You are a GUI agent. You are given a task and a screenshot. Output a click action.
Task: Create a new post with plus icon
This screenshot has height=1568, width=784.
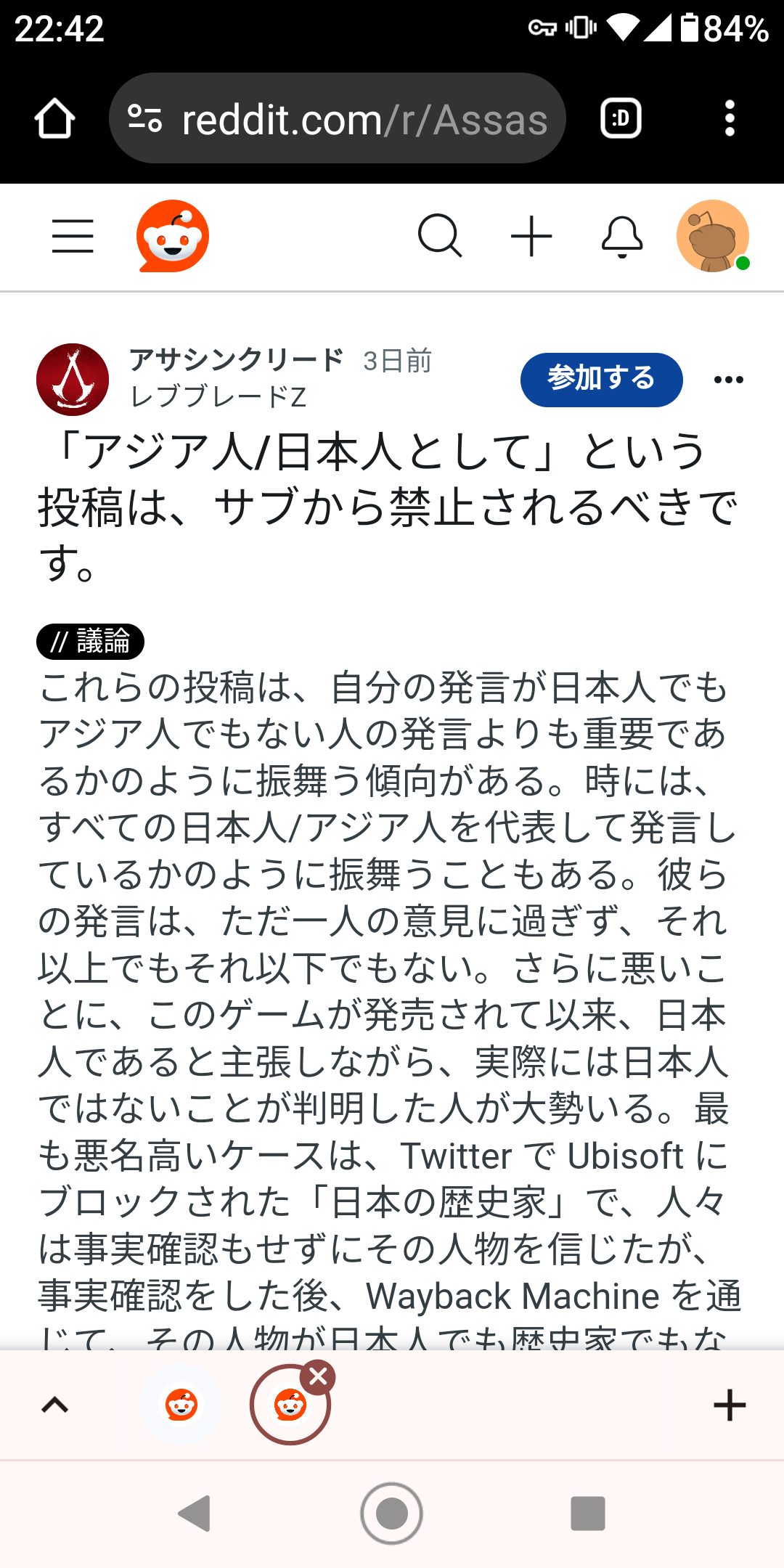point(531,237)
